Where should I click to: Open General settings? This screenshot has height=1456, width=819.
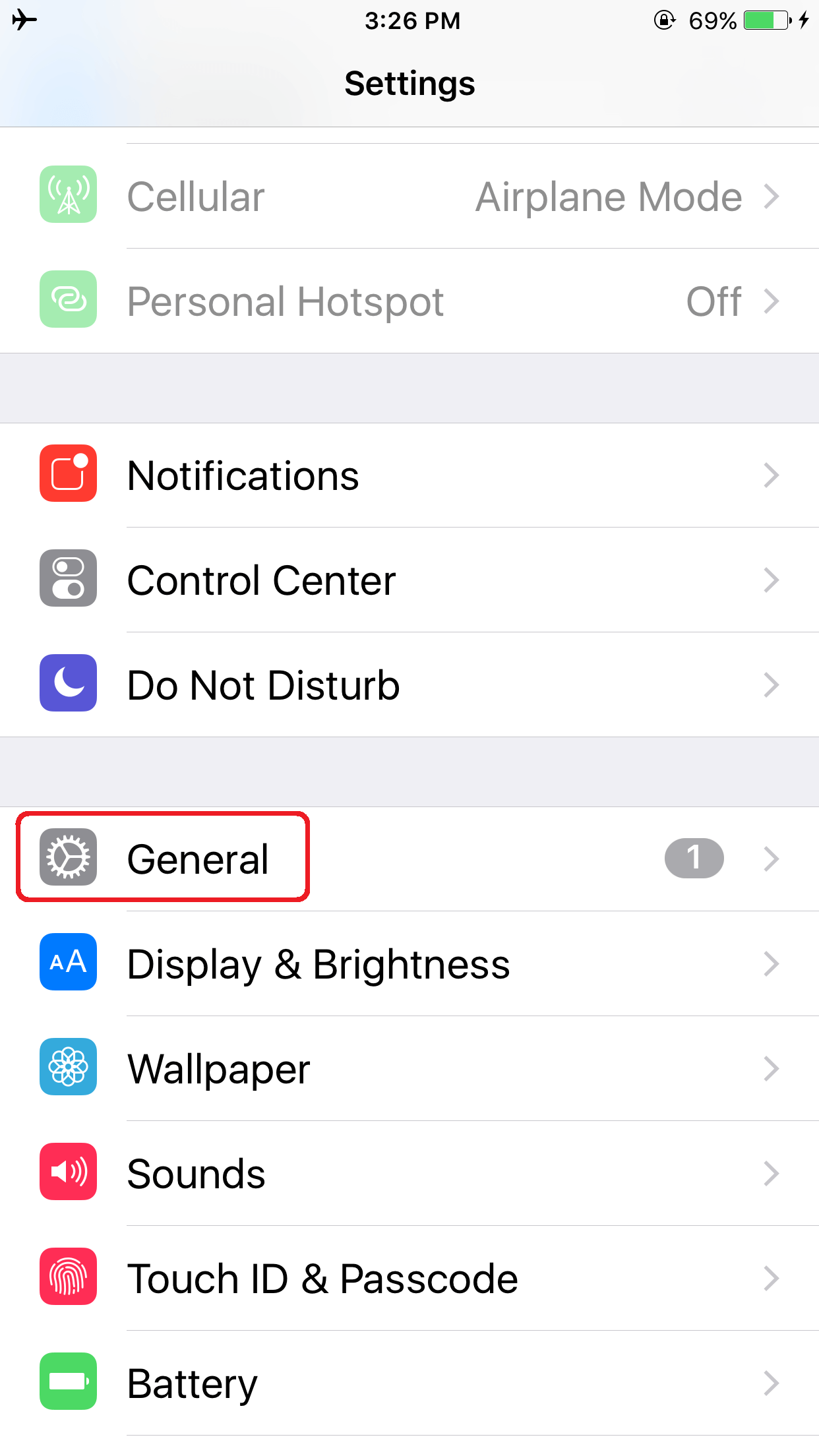click(409, 859)
